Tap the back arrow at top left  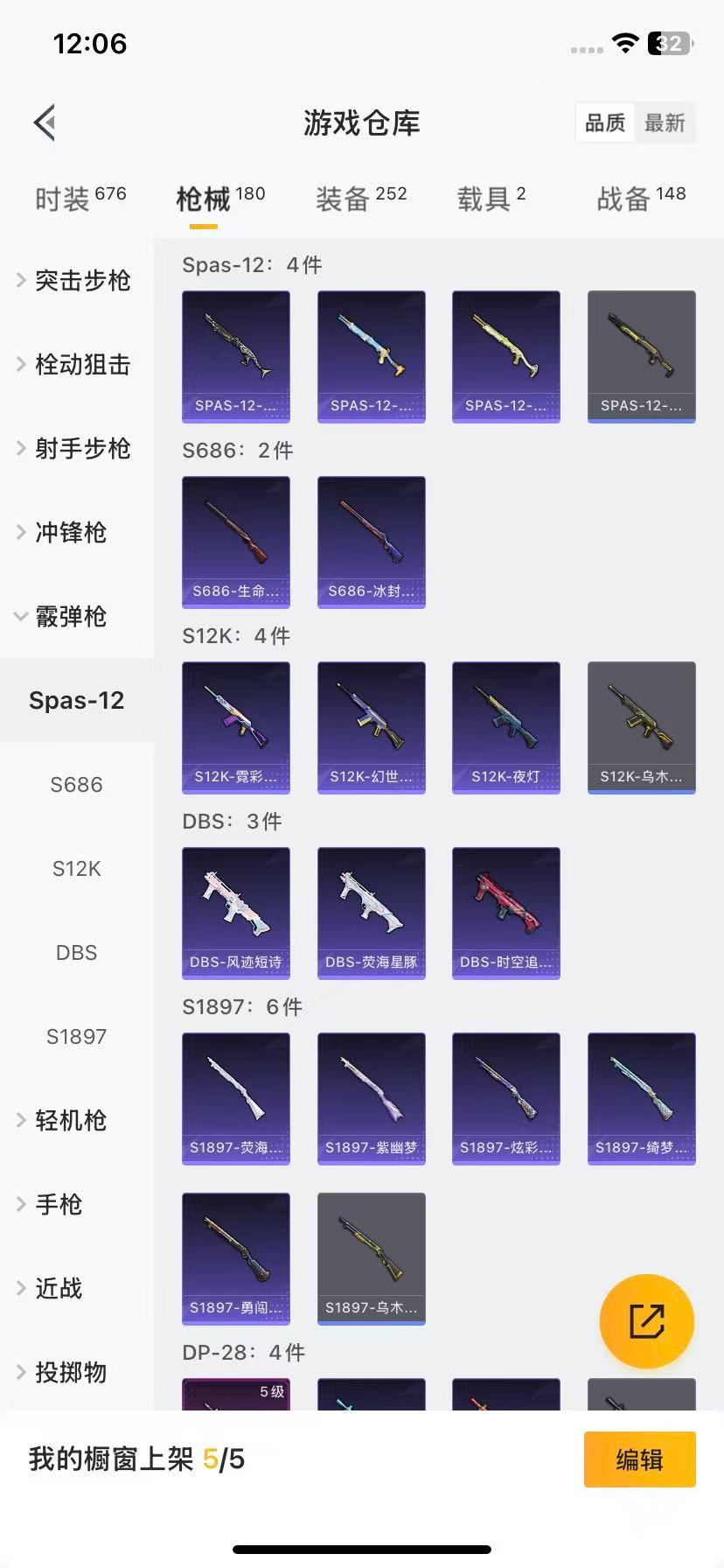pyautogui.click(x=44, y=122)
